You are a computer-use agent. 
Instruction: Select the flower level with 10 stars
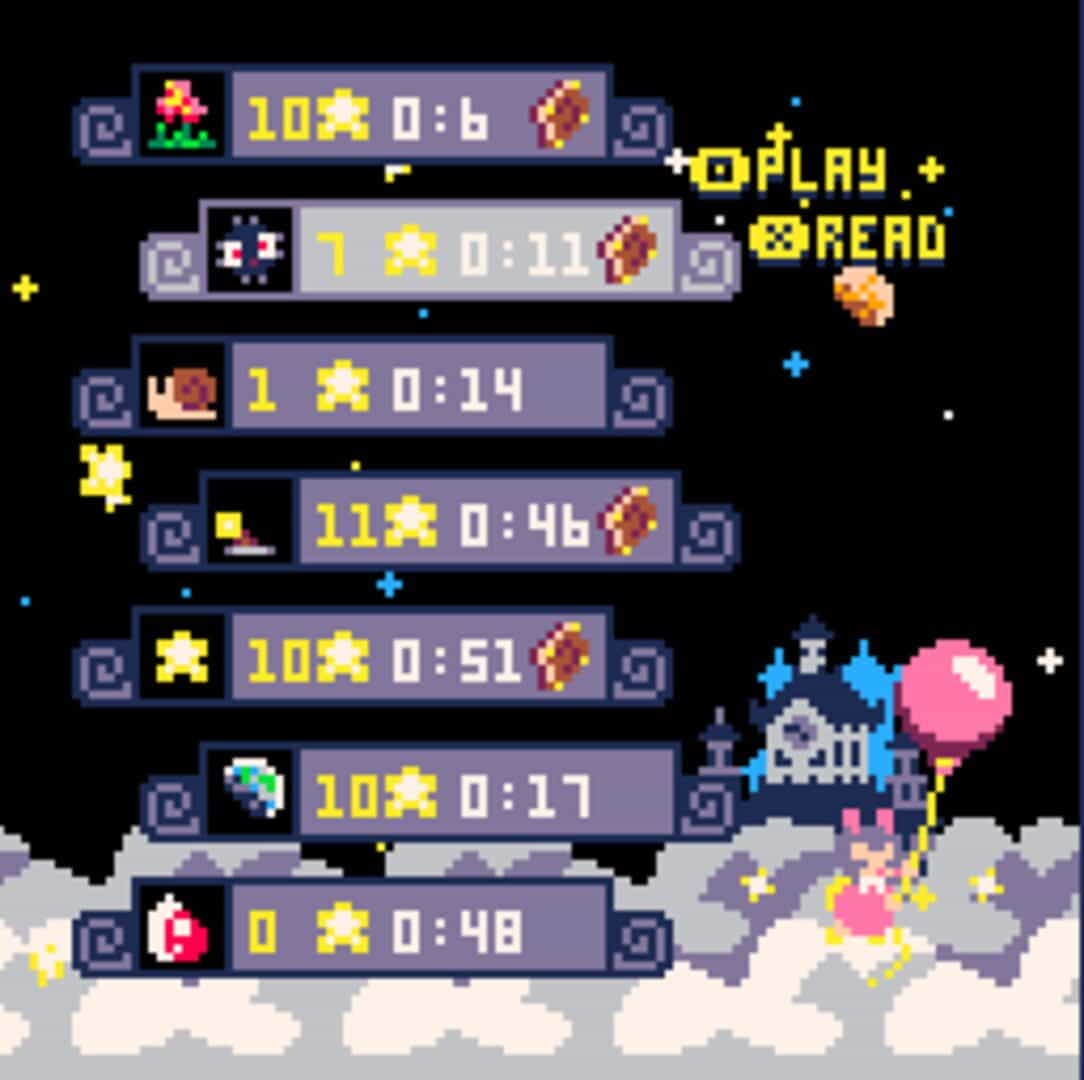(x=373, y=115)
